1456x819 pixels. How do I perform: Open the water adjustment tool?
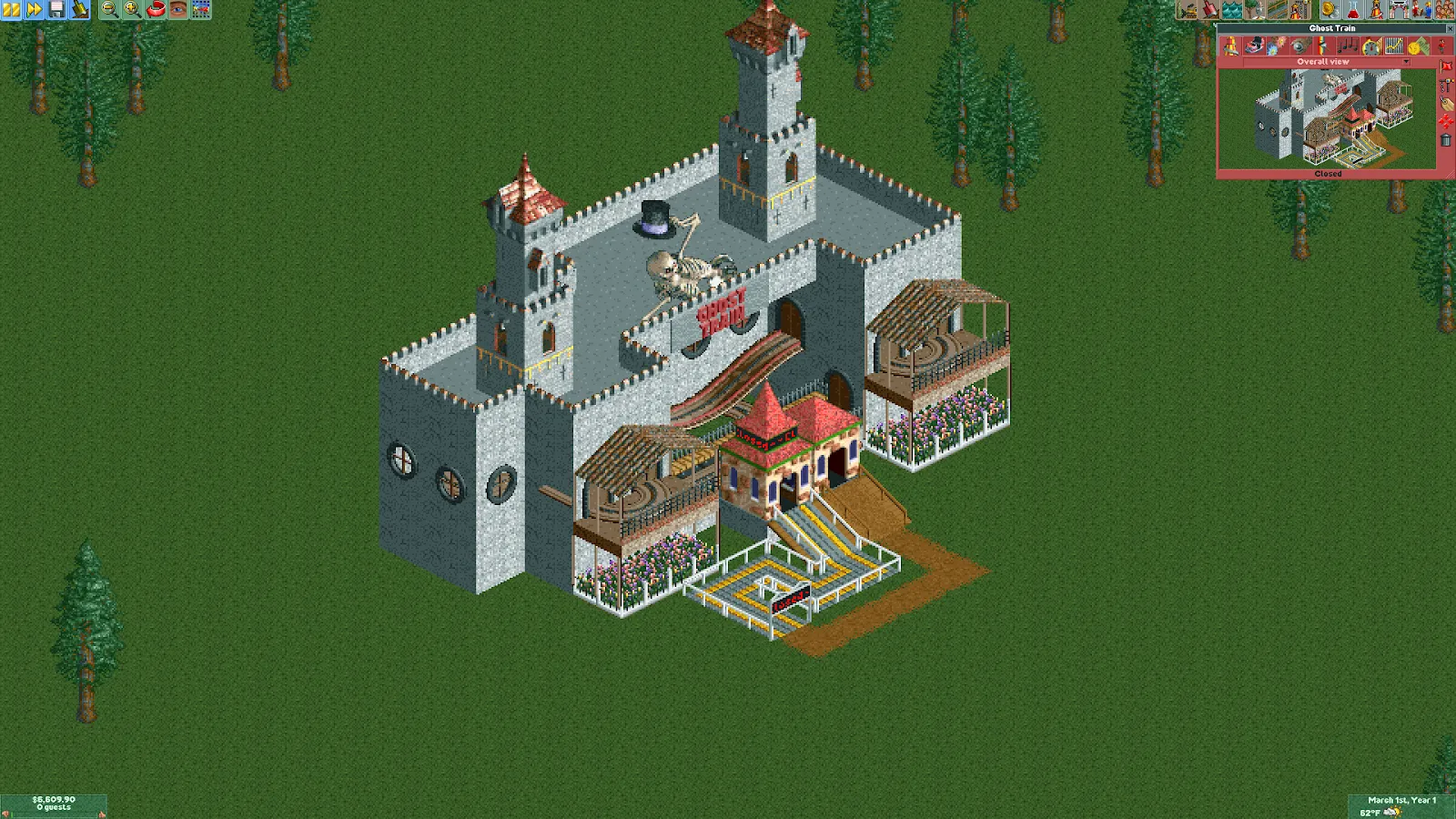[x=1232, y=9]
